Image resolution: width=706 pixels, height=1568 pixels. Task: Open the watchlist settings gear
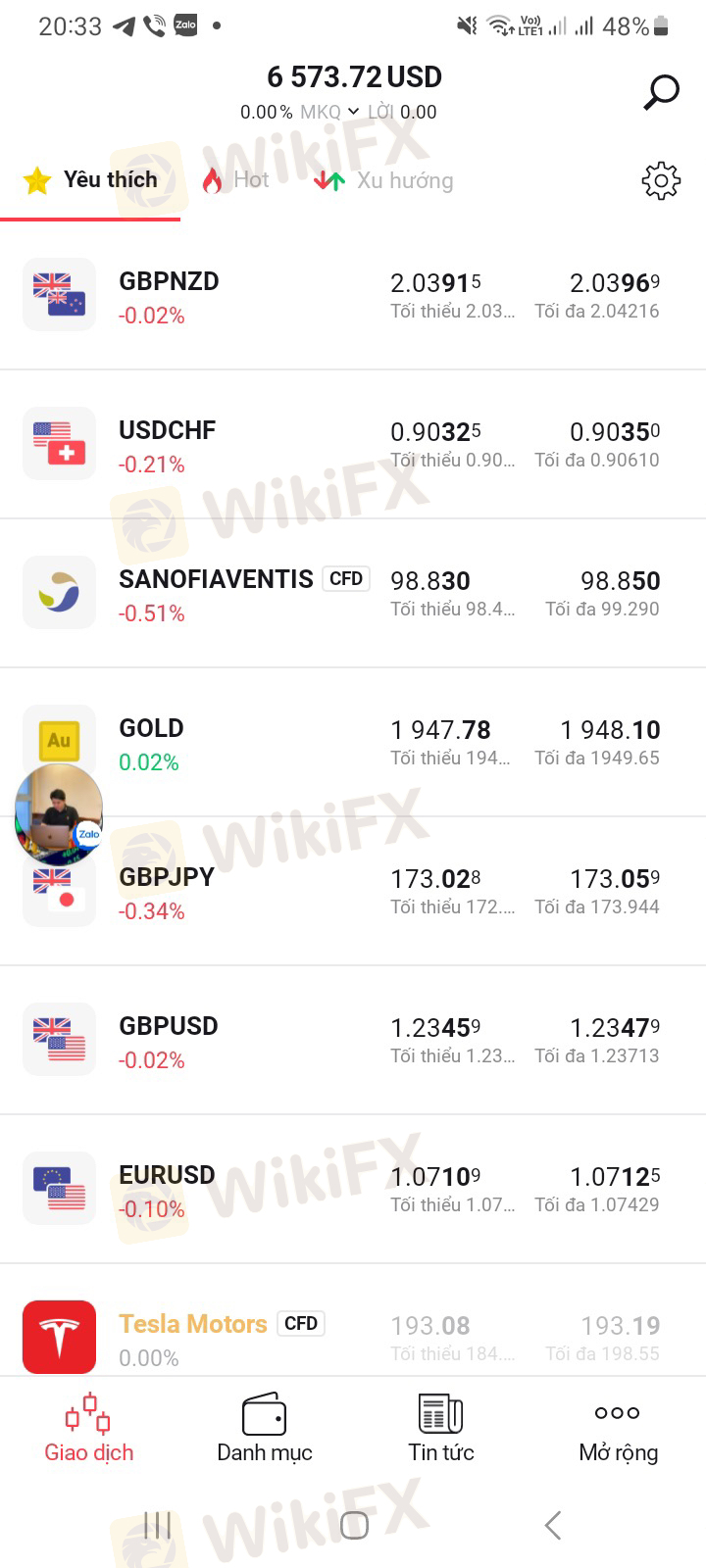point(661,180)
